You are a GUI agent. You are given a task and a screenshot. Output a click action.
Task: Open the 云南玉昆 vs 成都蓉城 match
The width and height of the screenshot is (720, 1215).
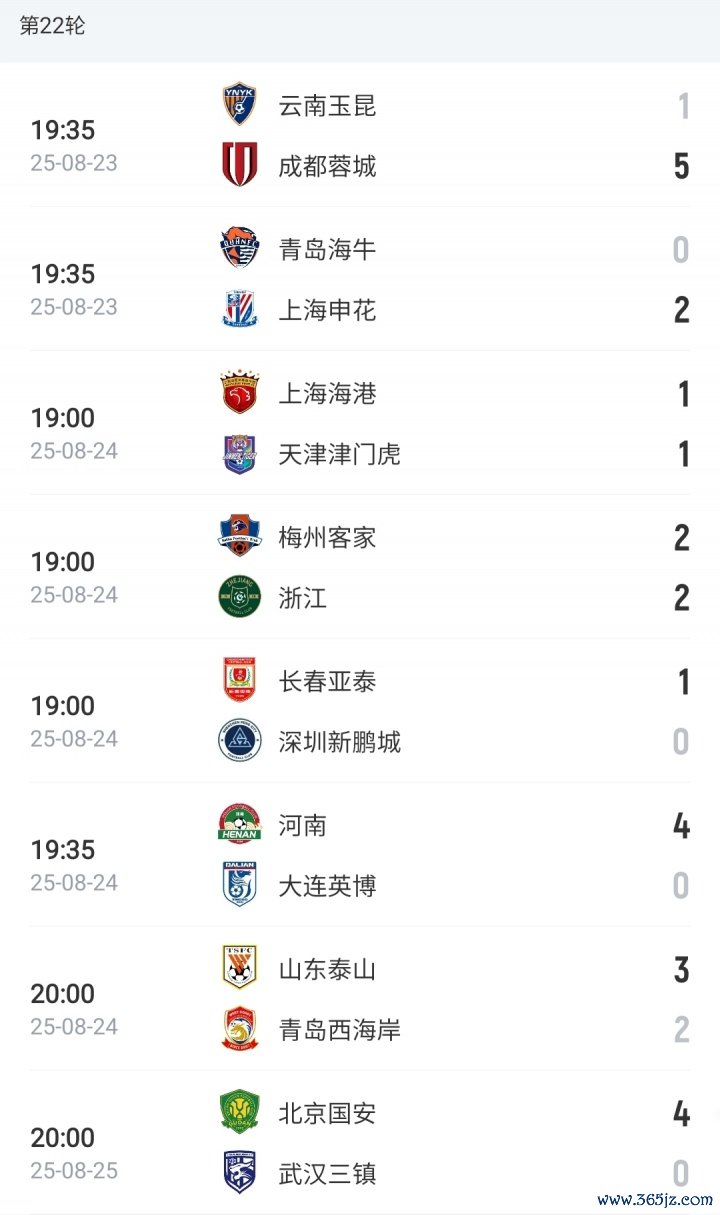360,135
